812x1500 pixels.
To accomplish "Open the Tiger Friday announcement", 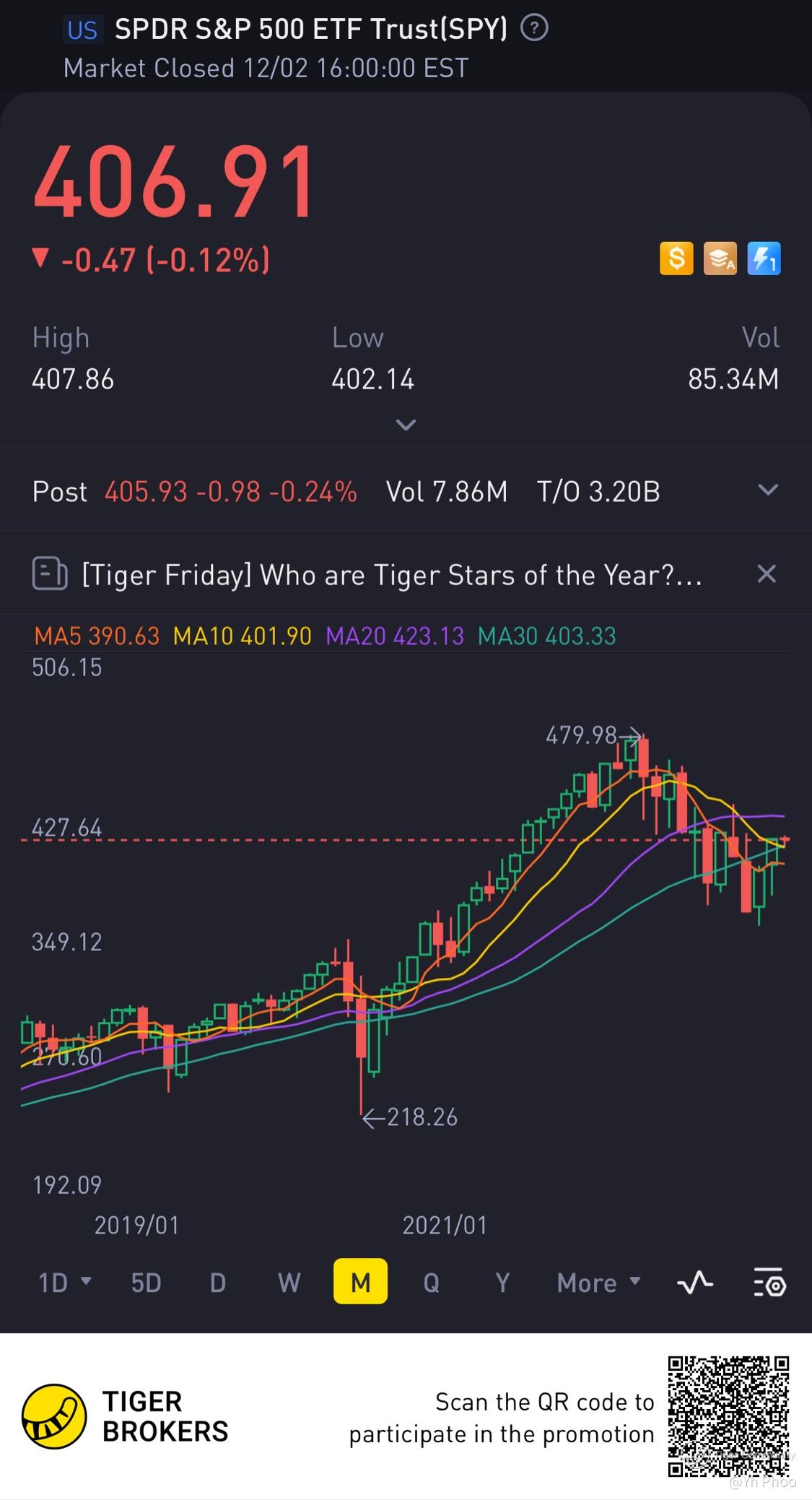I will tap(390, 575).
